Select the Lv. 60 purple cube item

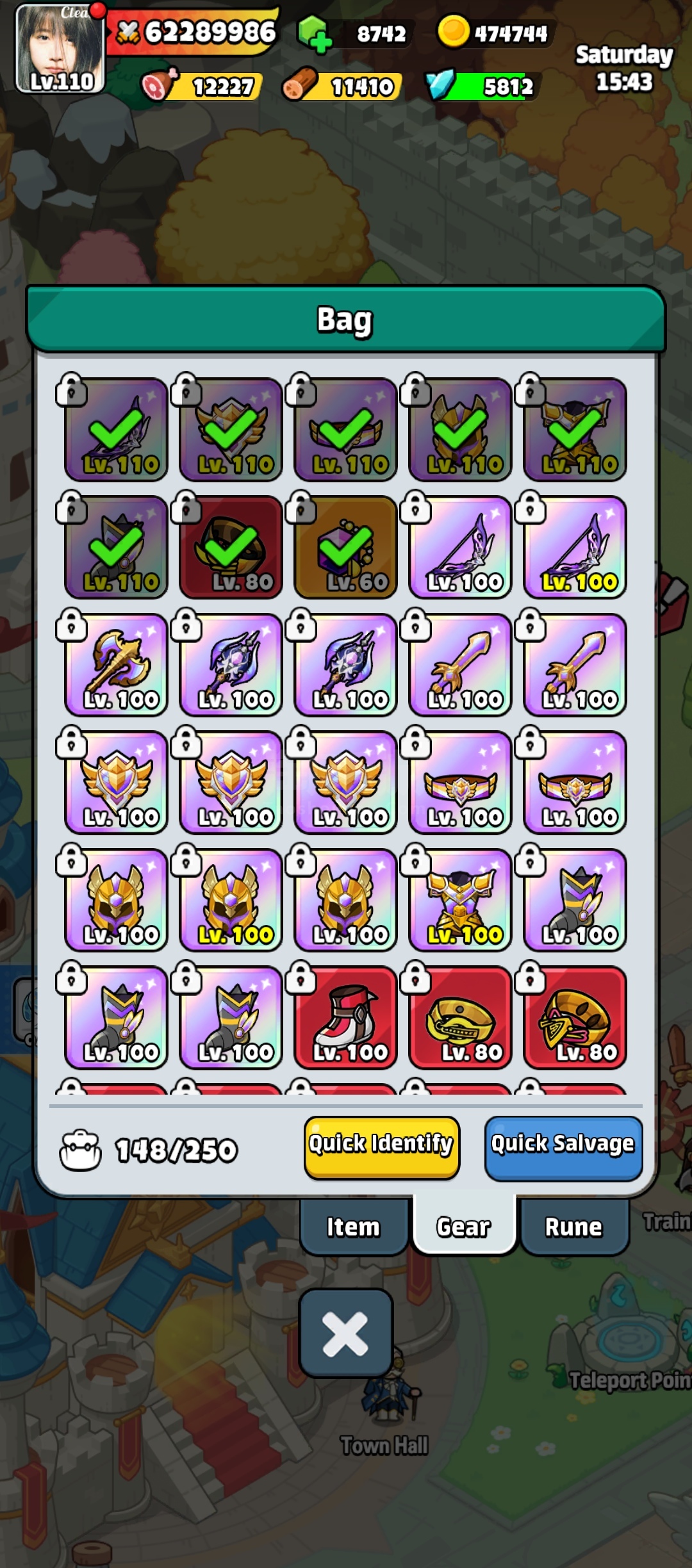[345, 548]
